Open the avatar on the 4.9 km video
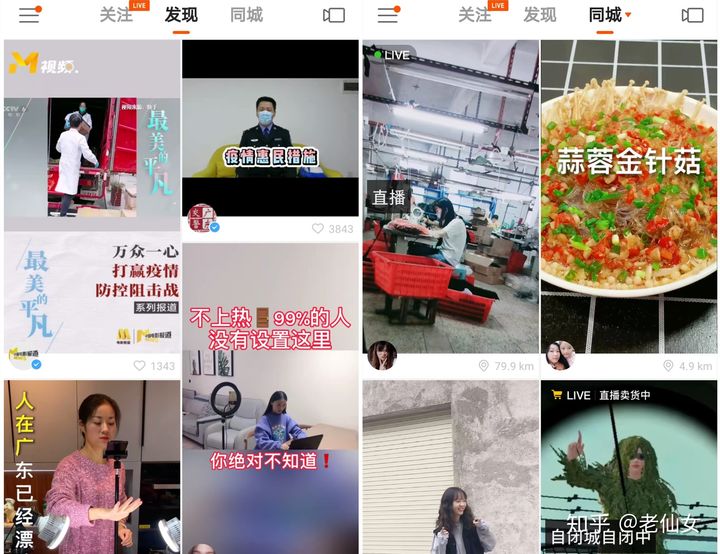 pyautogui.click(x=559, y=355)
